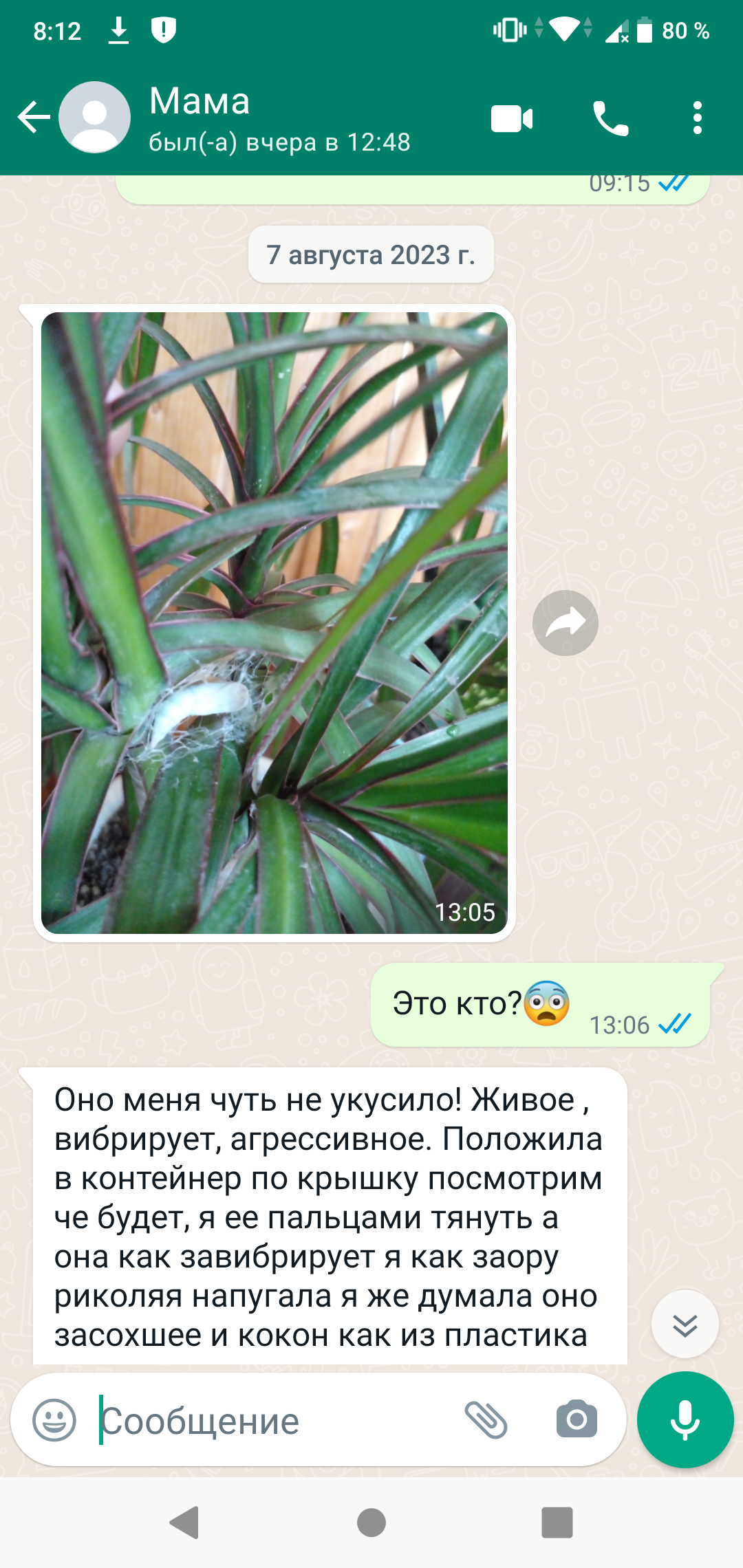743x1568 pixels.
Task: Open the plant photo sent at 13:05
Action: coord(274,622)
